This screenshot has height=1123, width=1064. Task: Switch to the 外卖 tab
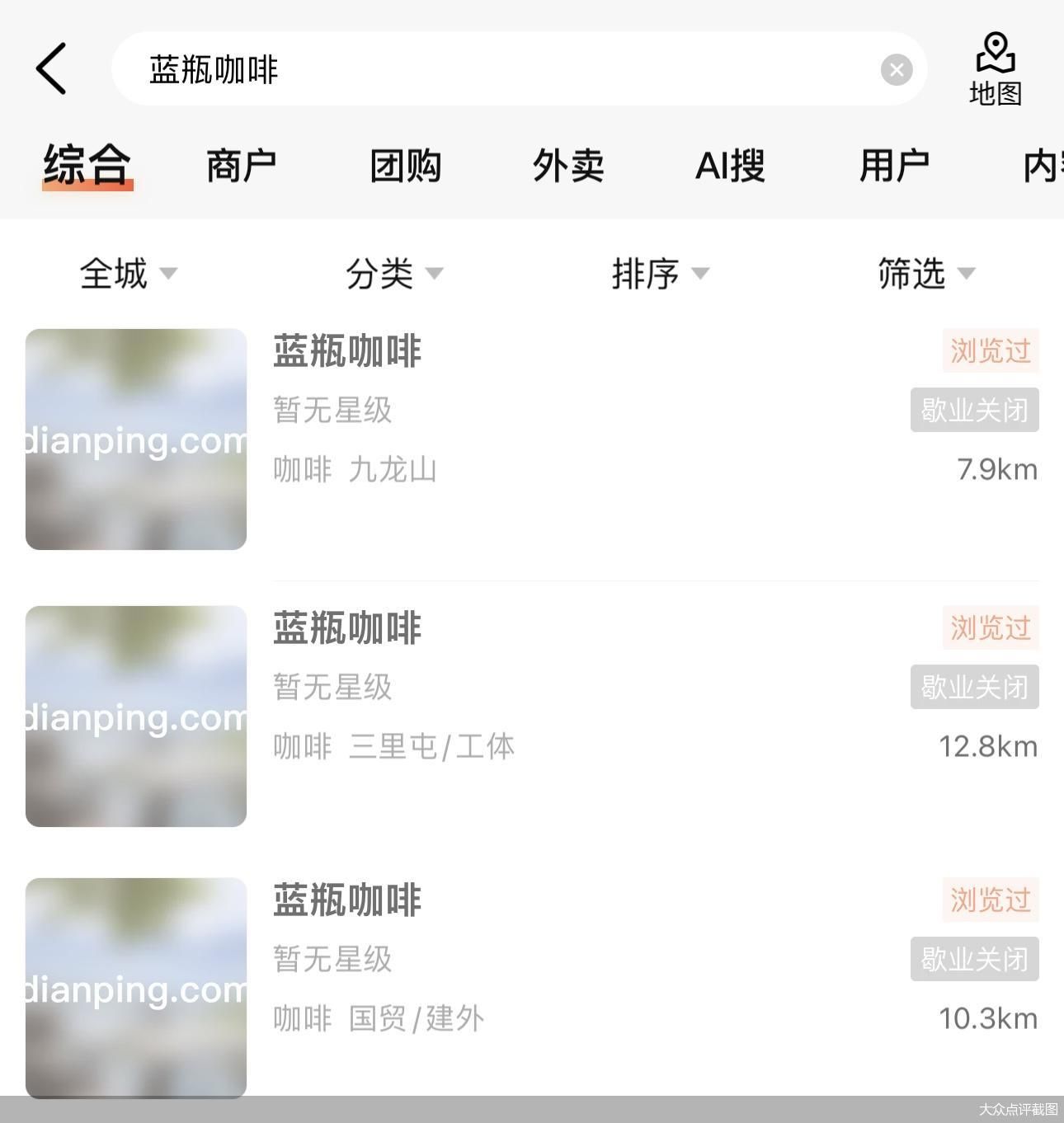point(568,166)
